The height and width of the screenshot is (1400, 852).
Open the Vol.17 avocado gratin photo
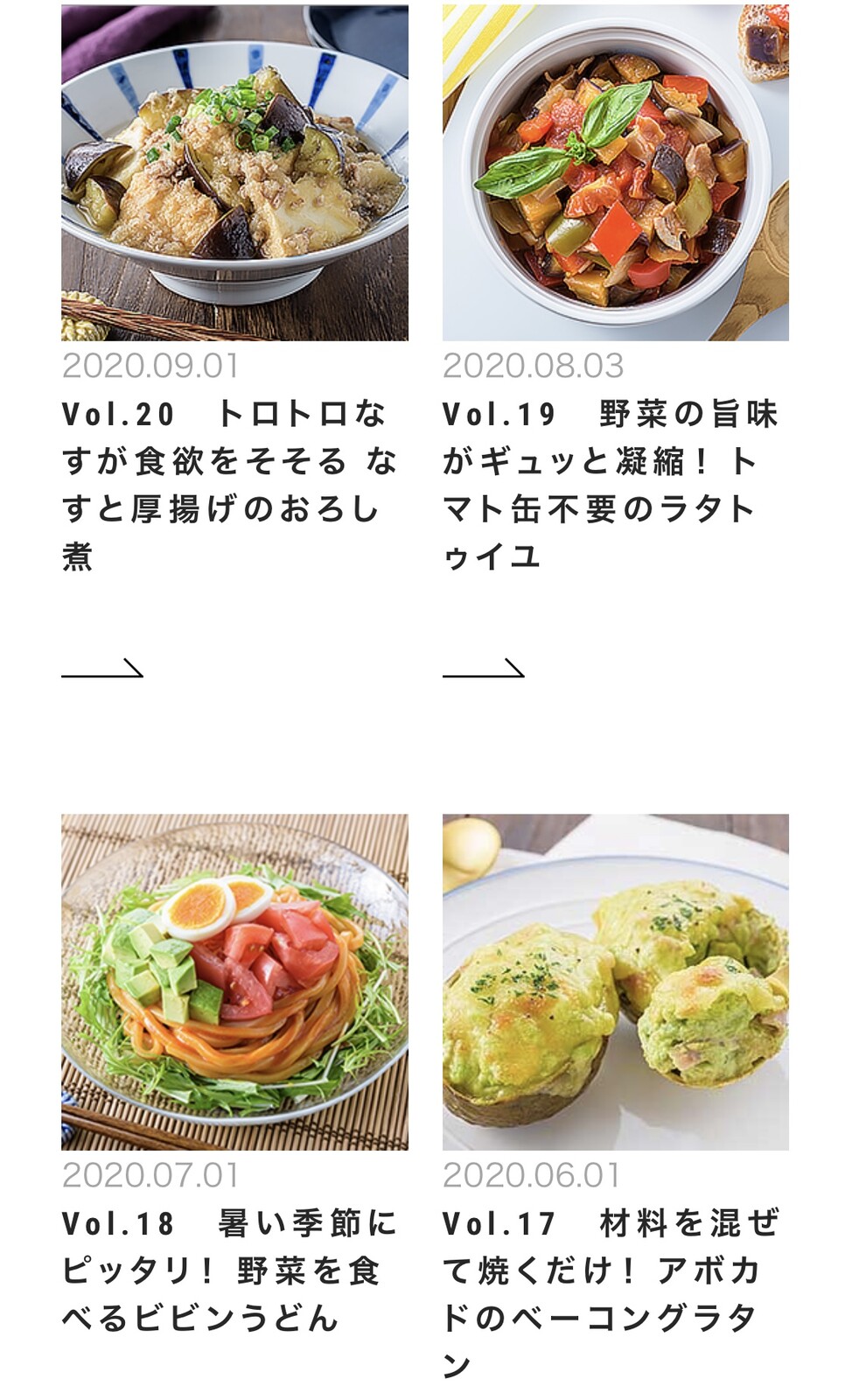click(615, 982)
